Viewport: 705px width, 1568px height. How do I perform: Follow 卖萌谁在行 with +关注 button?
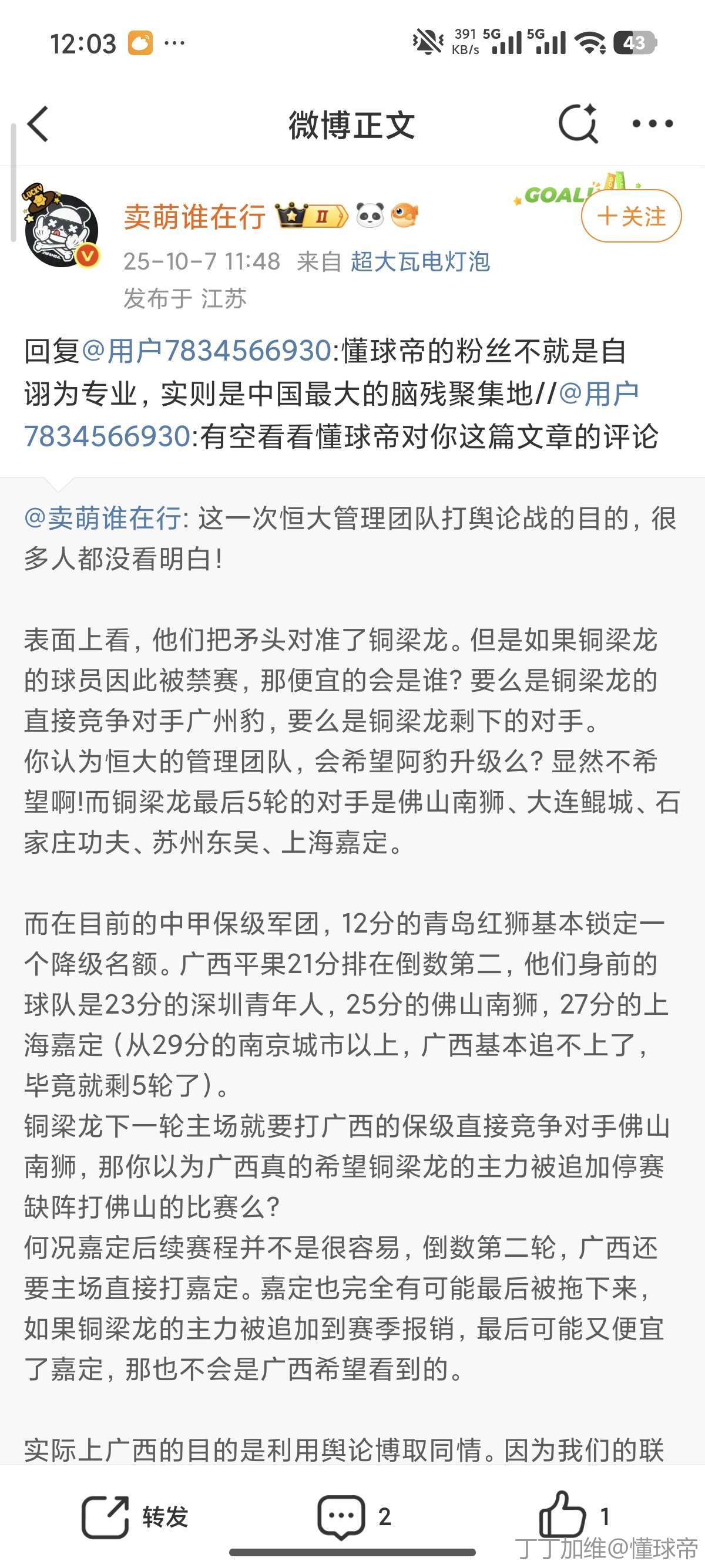(631, 216)
